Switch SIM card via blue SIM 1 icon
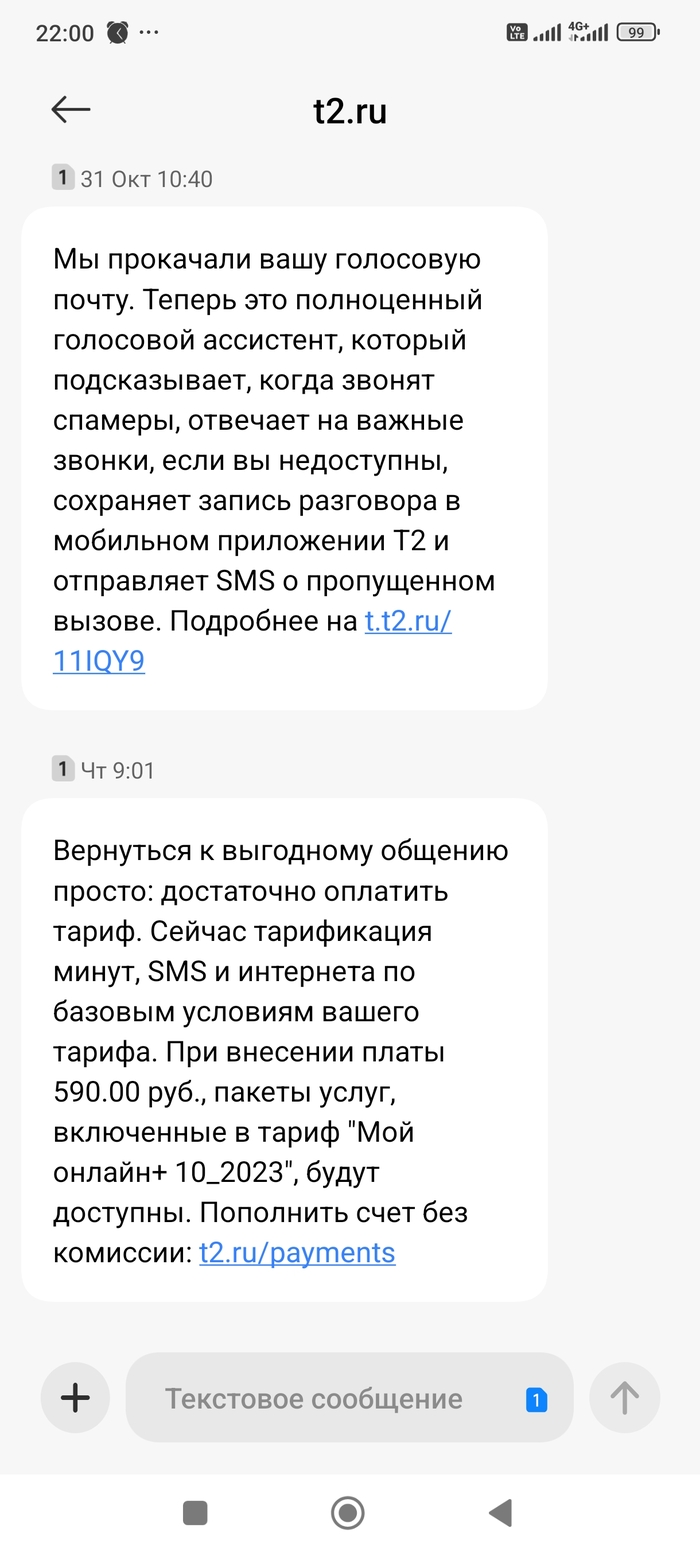The height and width of the screenshot is (1556, 700). [x=536, y=1400]
